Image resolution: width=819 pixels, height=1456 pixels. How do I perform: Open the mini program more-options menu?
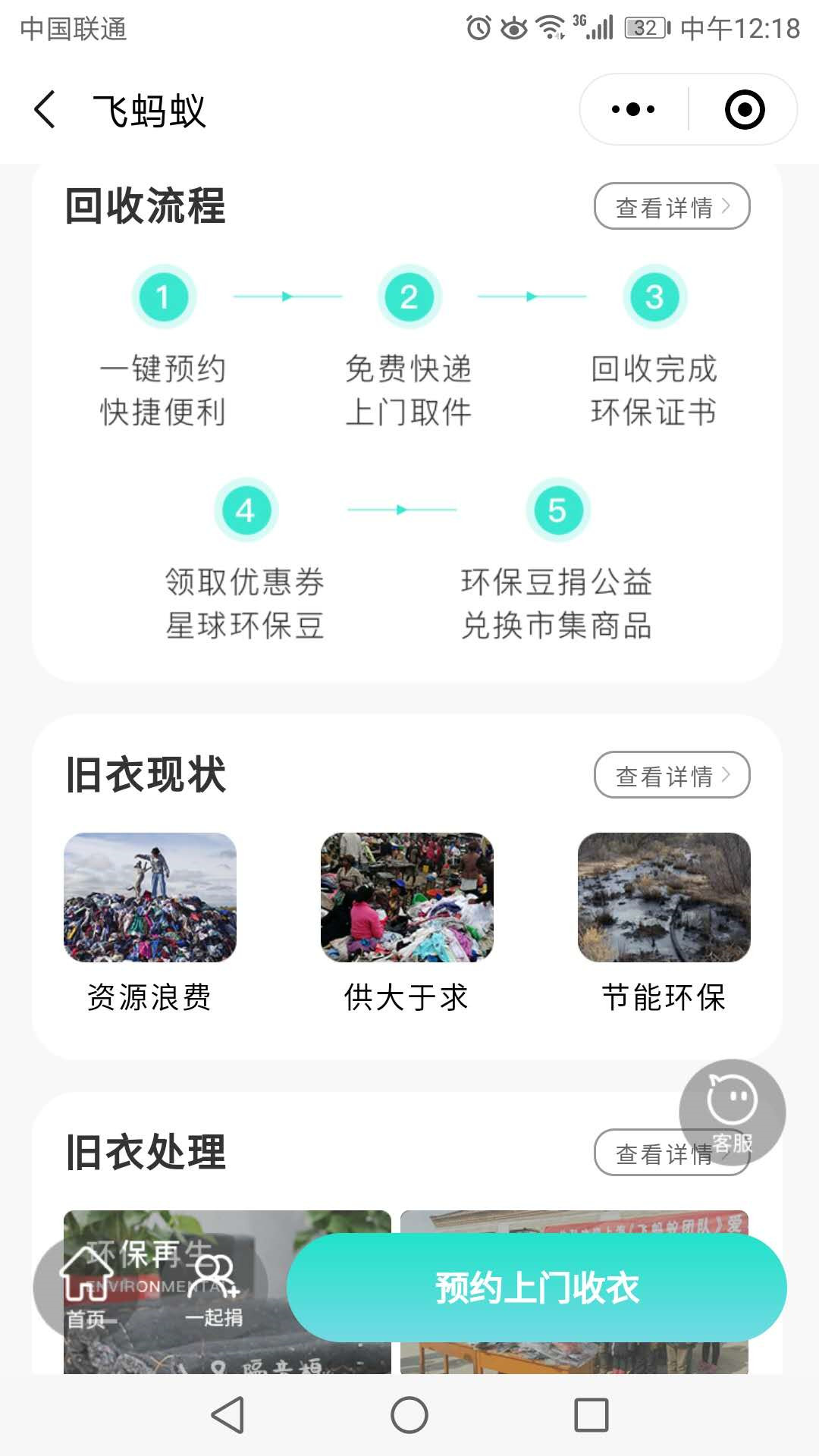(x=633, y=110)
